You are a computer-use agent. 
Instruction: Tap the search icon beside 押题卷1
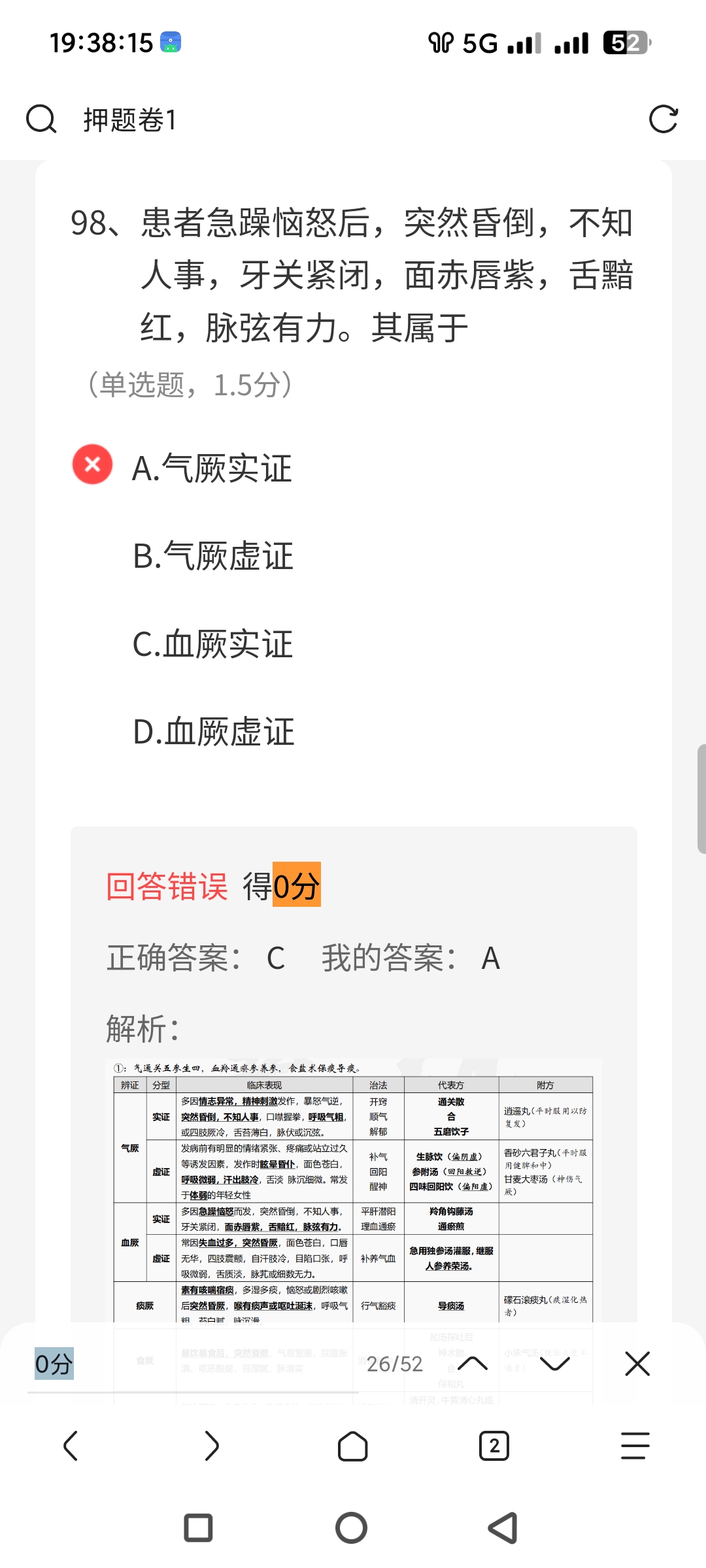pos(41,120)
